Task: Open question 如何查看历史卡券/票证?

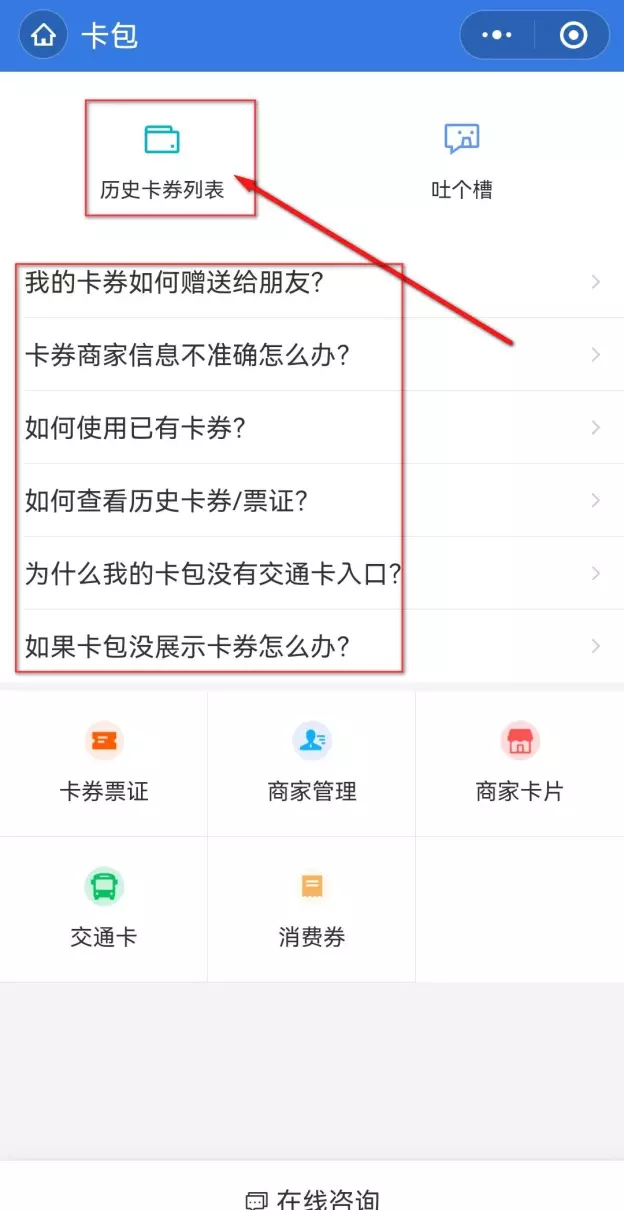Action: tap(312, 500)
